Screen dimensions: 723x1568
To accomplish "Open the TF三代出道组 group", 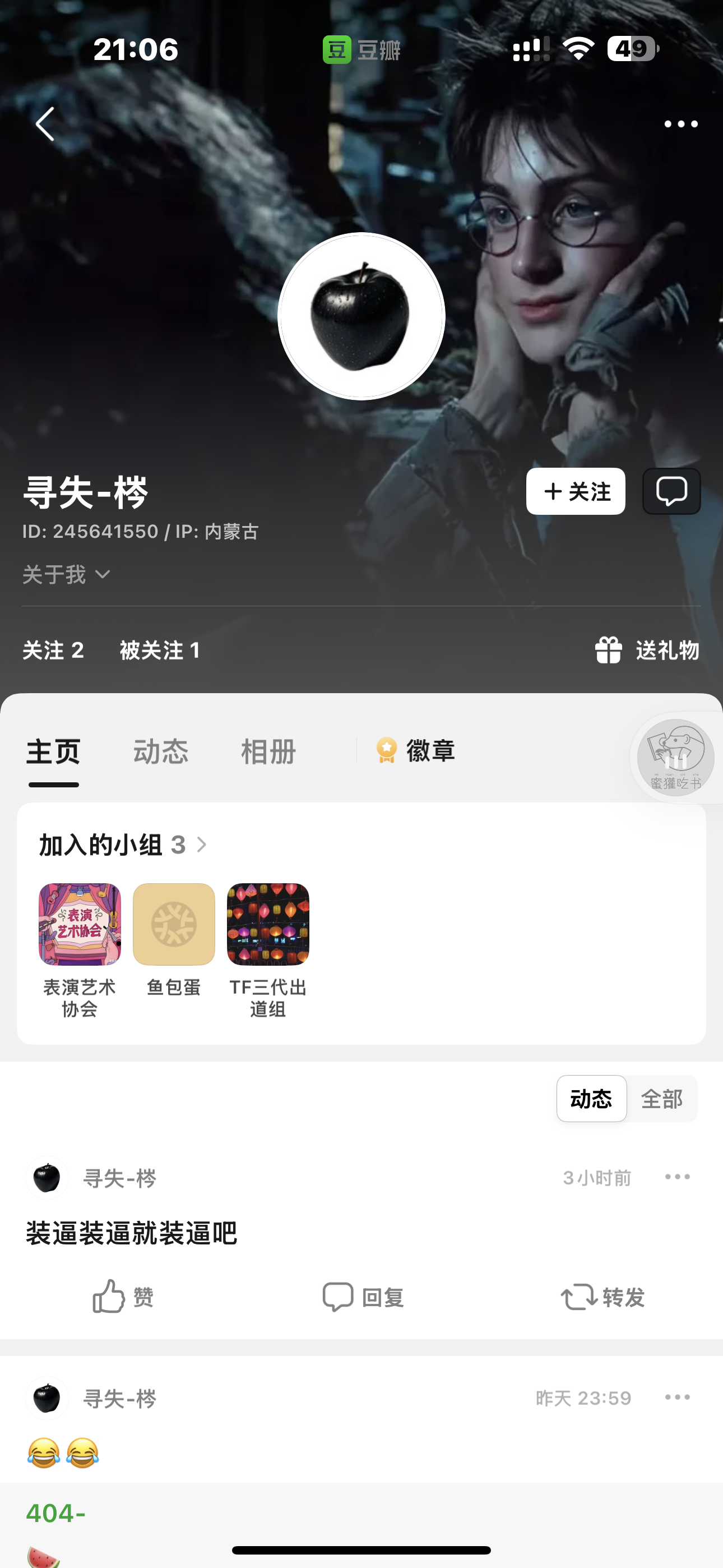I will tap(268, 925).
